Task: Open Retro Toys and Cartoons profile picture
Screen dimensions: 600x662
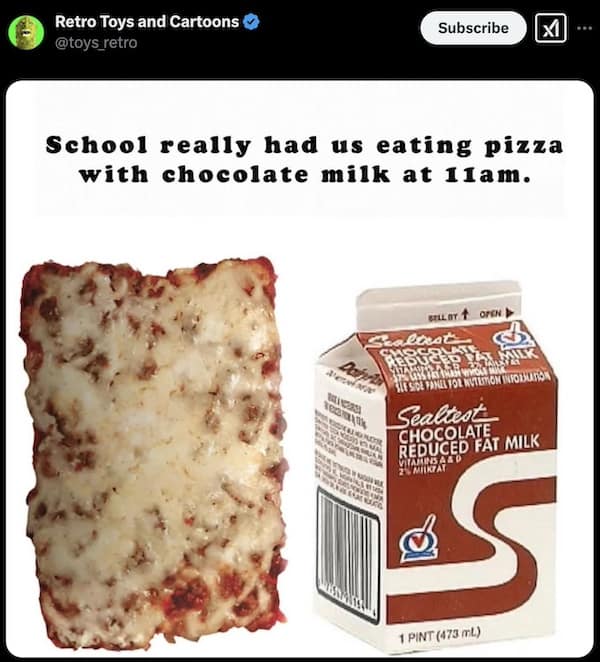Action: pos(26,31)
